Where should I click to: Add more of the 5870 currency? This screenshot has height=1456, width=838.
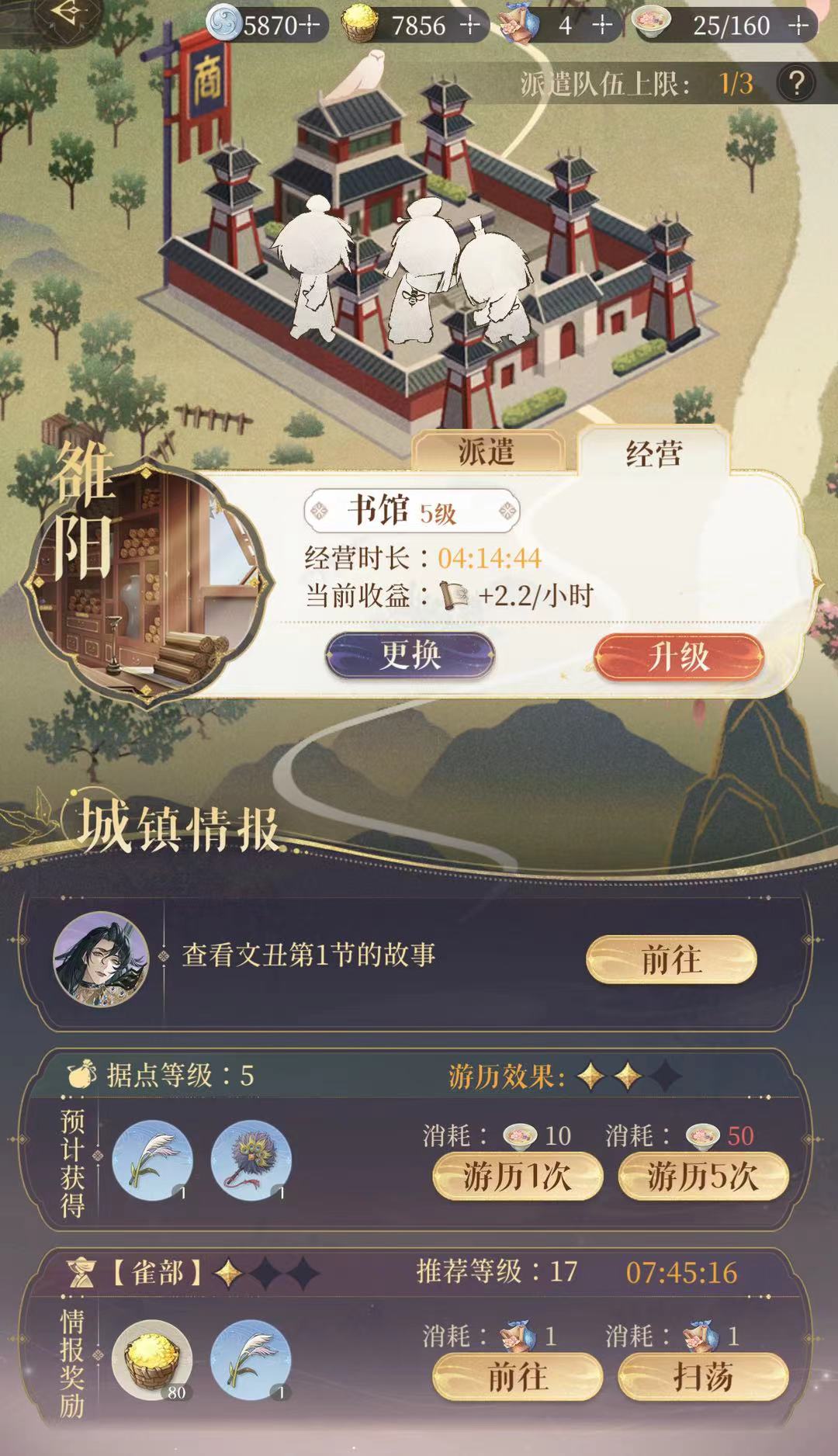pos(310,26)
